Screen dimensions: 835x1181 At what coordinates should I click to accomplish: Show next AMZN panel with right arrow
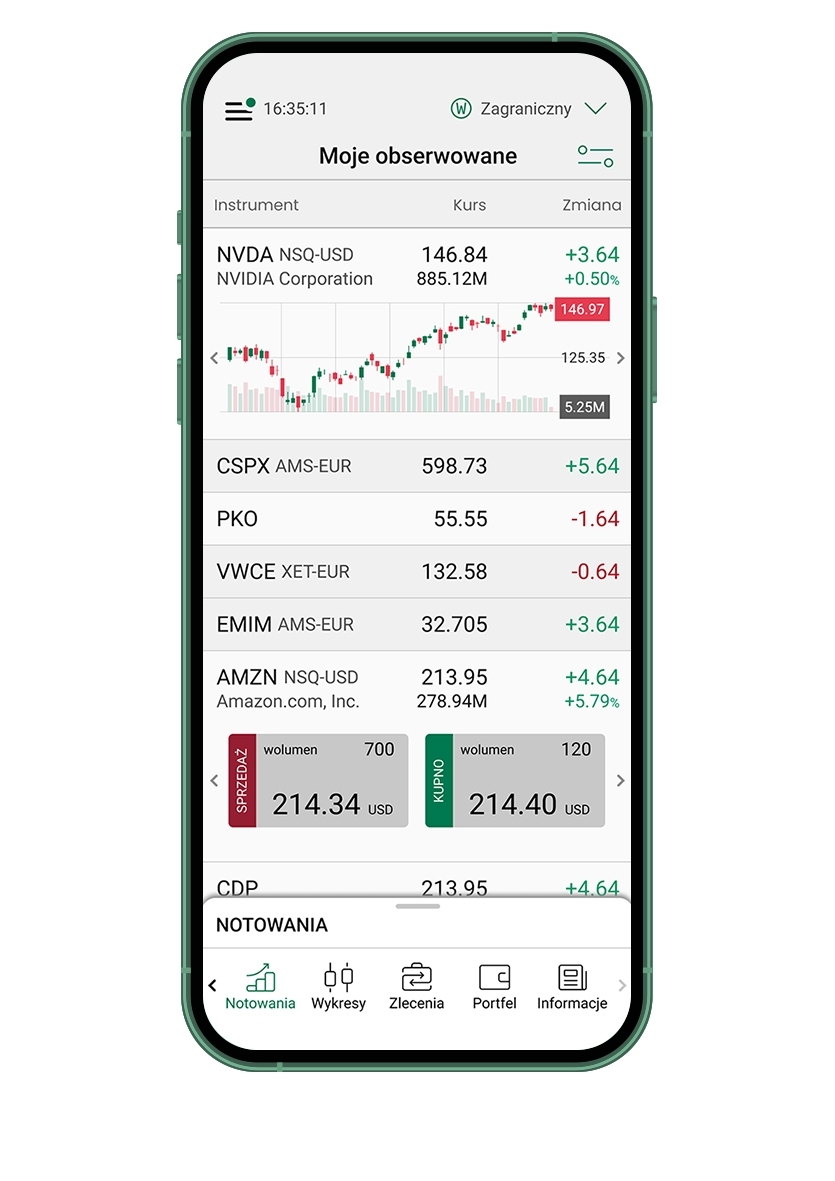pos(620,781)
